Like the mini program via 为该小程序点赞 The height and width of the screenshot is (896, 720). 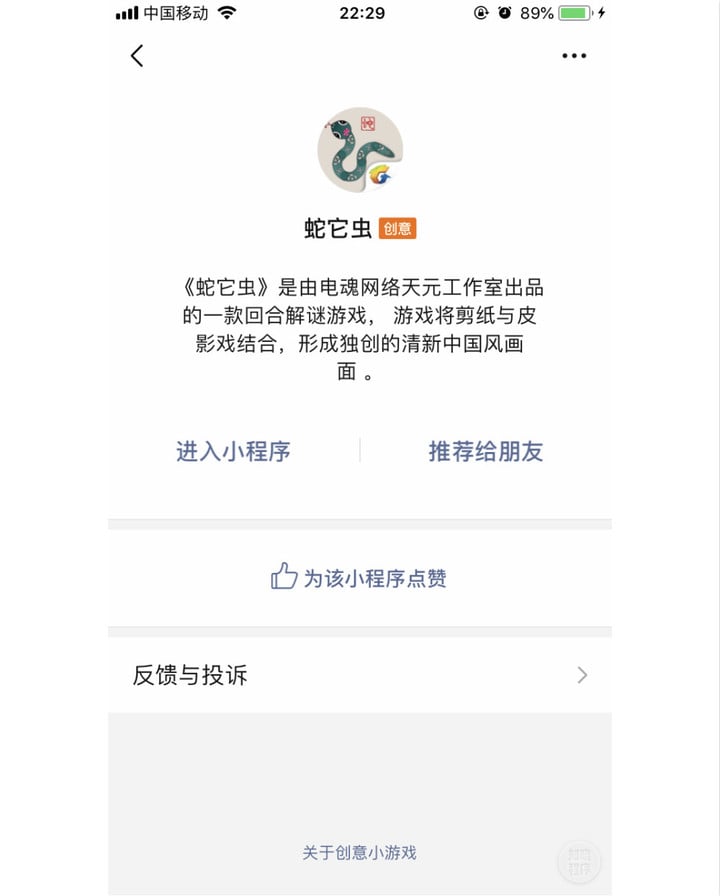[x=360, y=578]
